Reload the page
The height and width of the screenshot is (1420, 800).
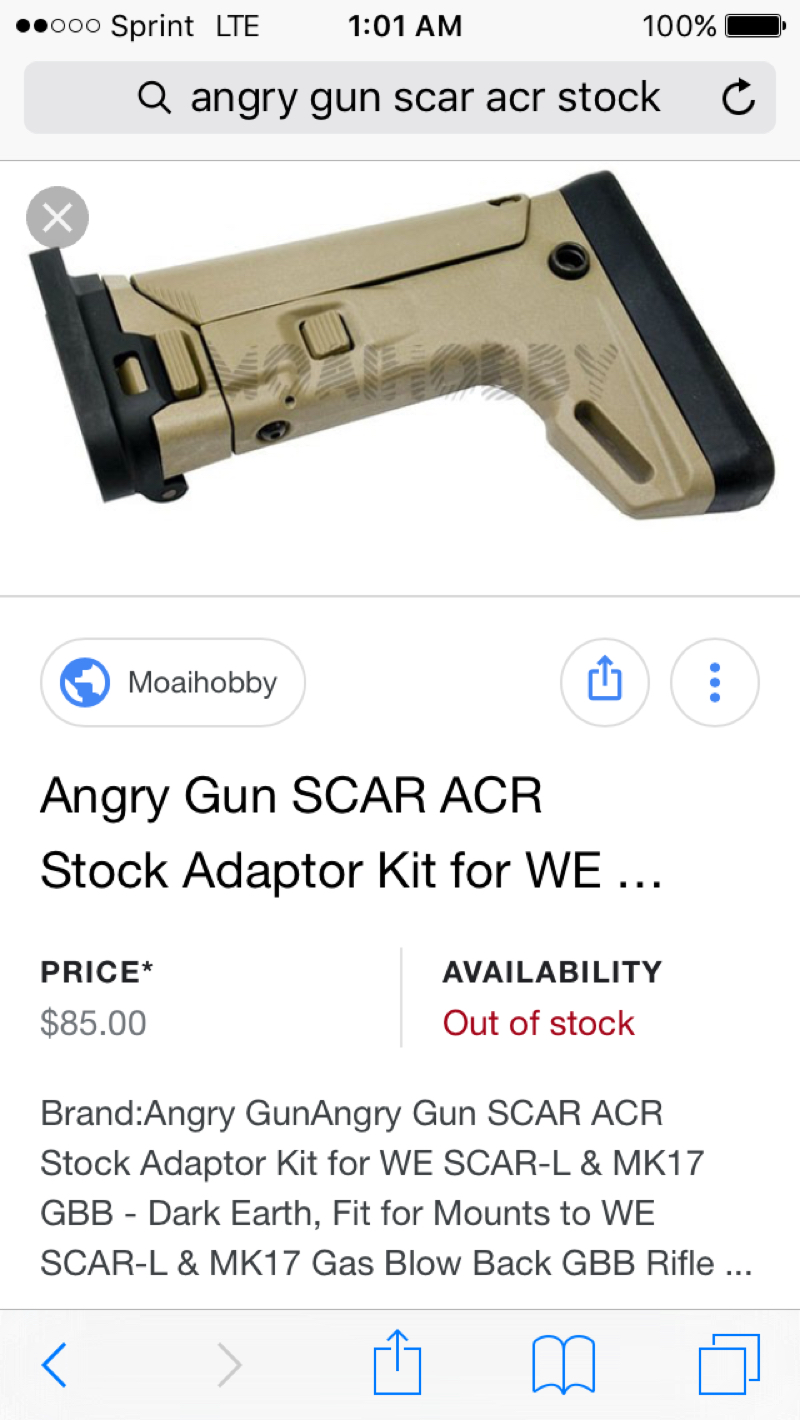738,98
